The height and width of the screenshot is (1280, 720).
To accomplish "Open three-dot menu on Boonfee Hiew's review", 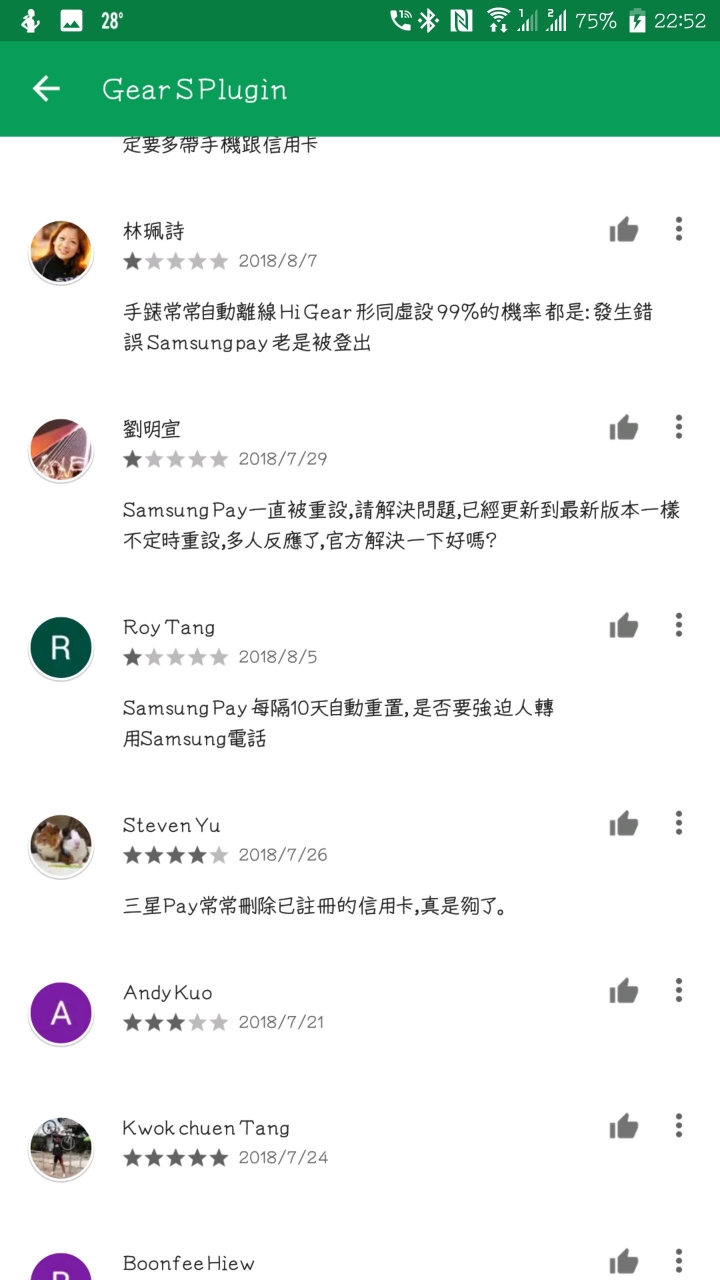I will coord(679,1260).
